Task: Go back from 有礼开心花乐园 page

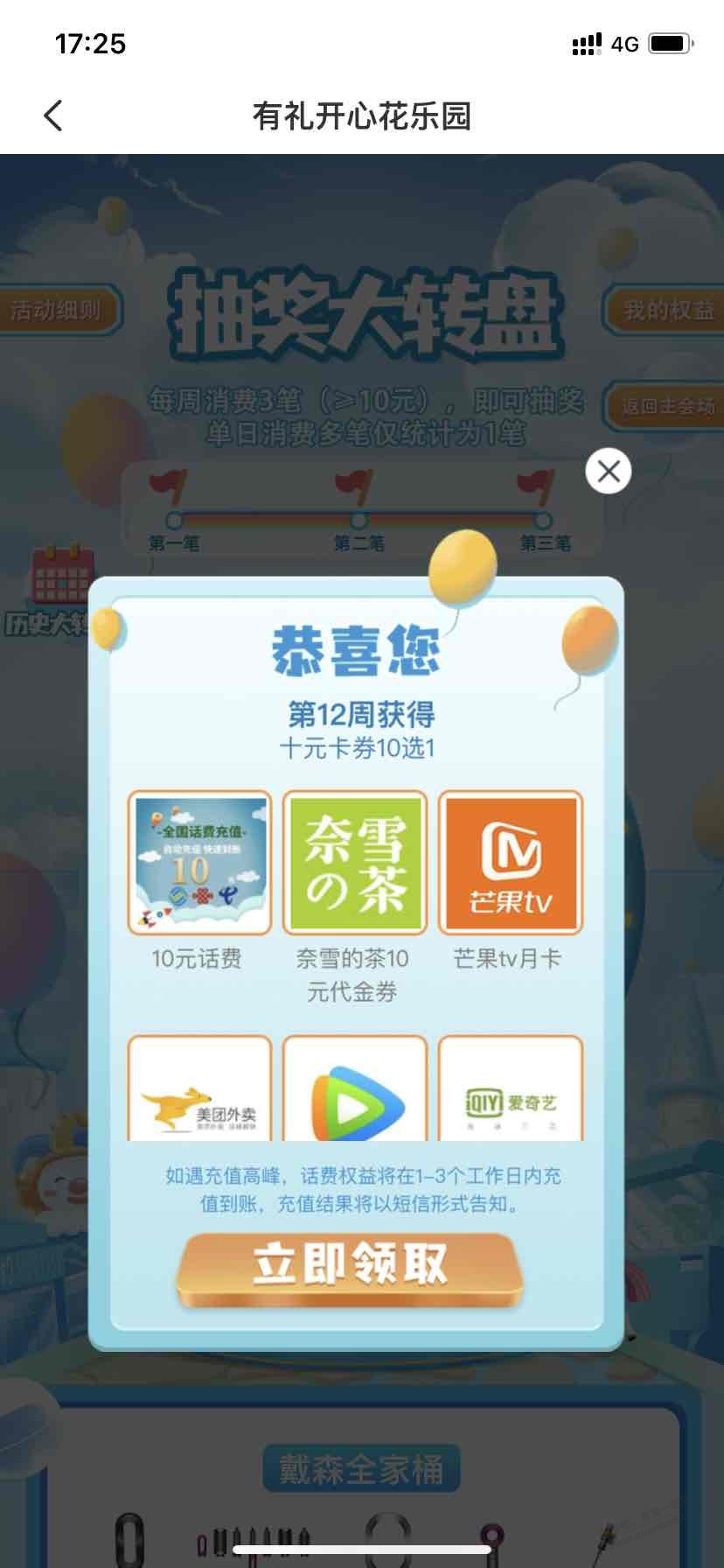Action: tap(53, 115)
